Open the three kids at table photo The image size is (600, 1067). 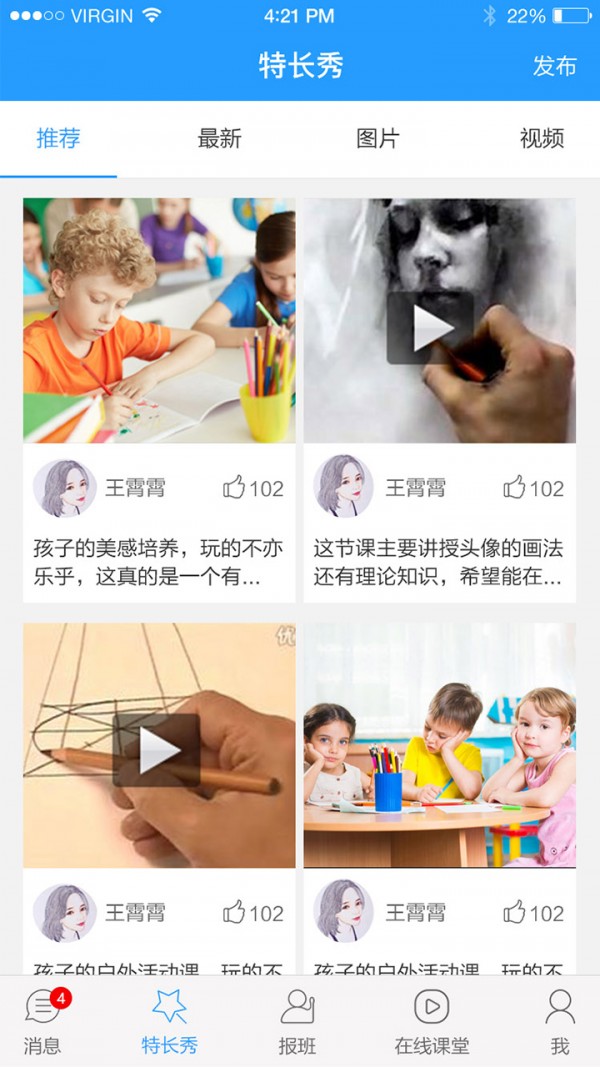point(440,745)
